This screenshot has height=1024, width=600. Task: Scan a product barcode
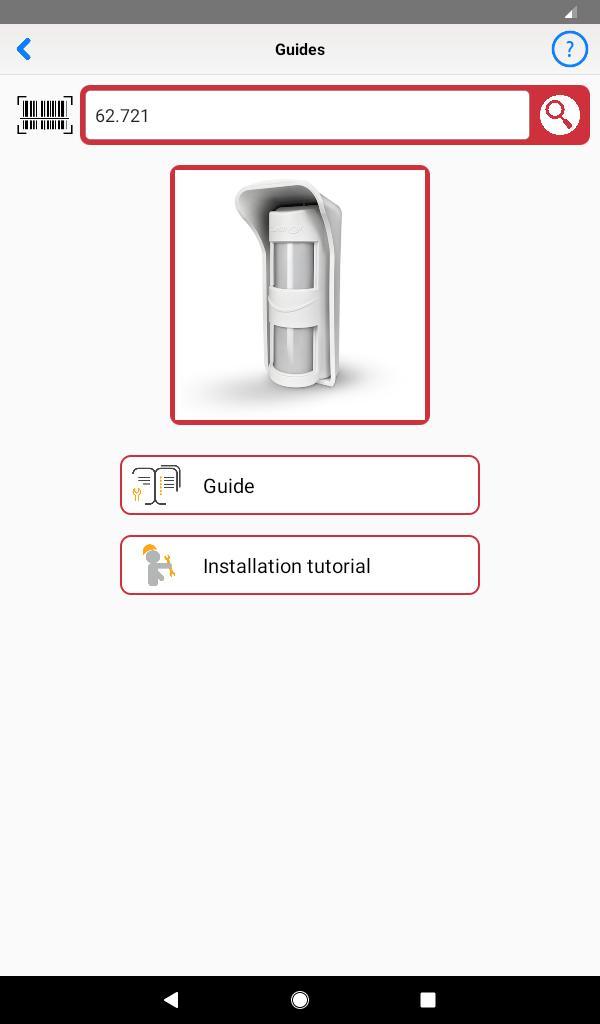click(x=45, y=115)
